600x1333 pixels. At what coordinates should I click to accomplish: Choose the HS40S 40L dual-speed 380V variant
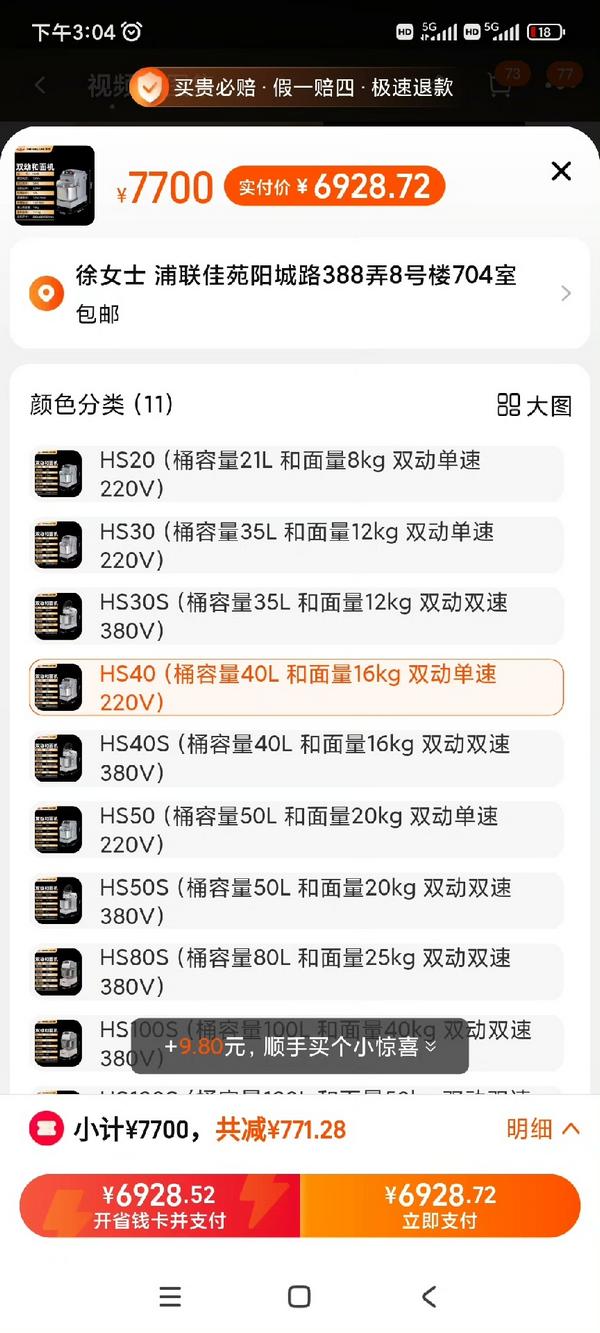point(297,758)
